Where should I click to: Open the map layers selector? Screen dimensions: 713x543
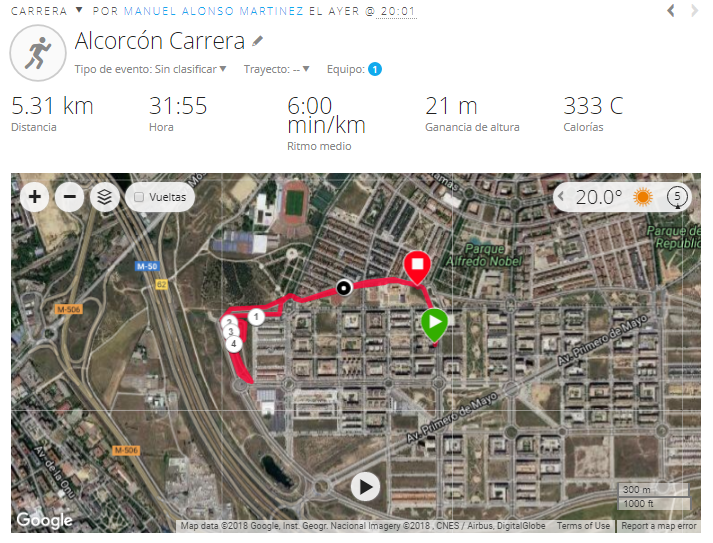[105, 197]
